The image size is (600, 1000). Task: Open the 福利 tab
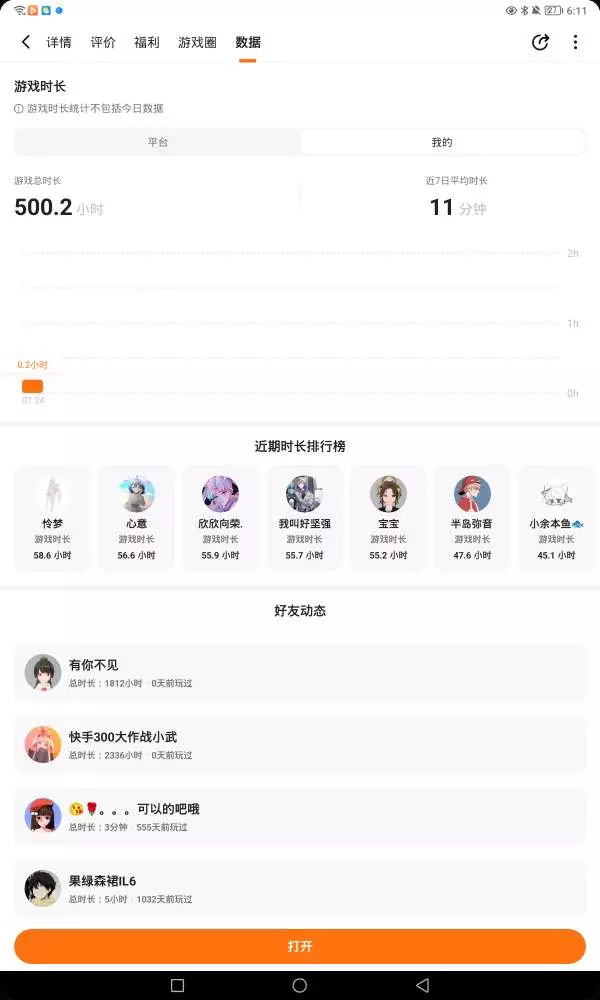pyautogui.click(x=147, y=42)
